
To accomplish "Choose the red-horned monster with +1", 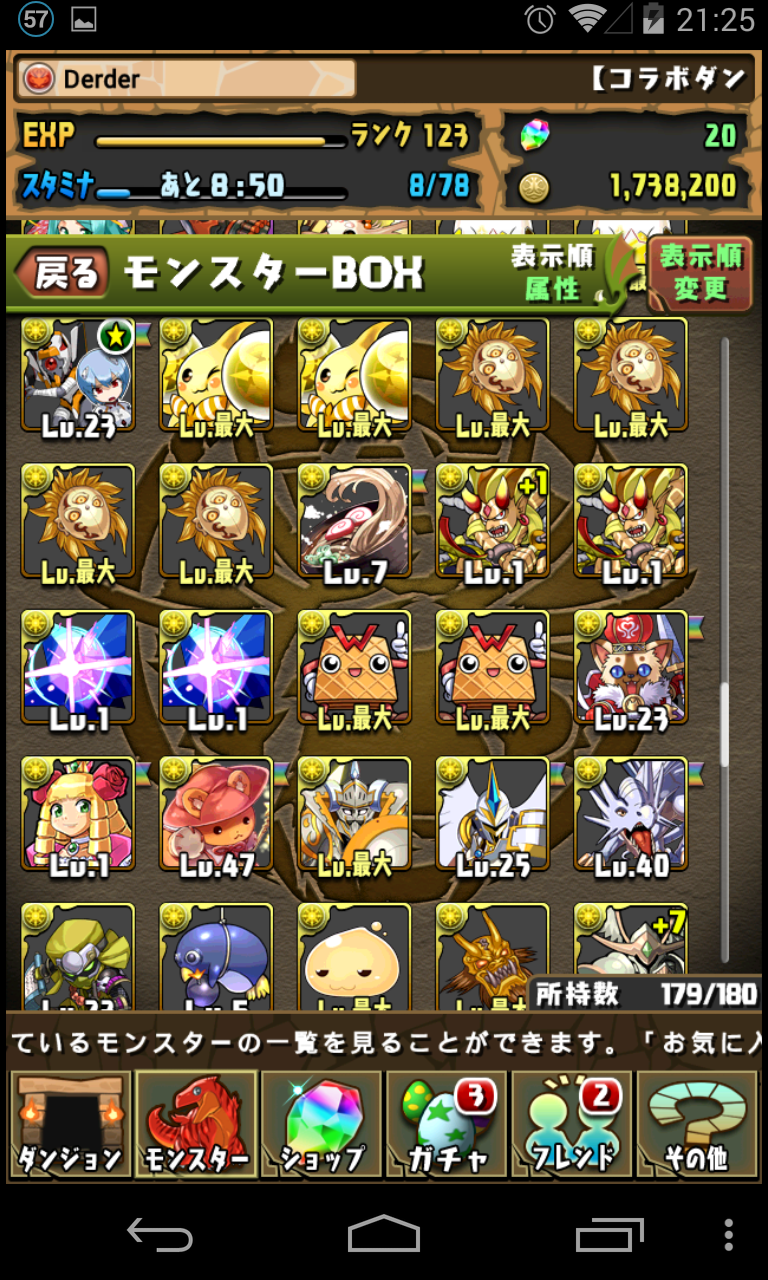I will coord(492,522).
